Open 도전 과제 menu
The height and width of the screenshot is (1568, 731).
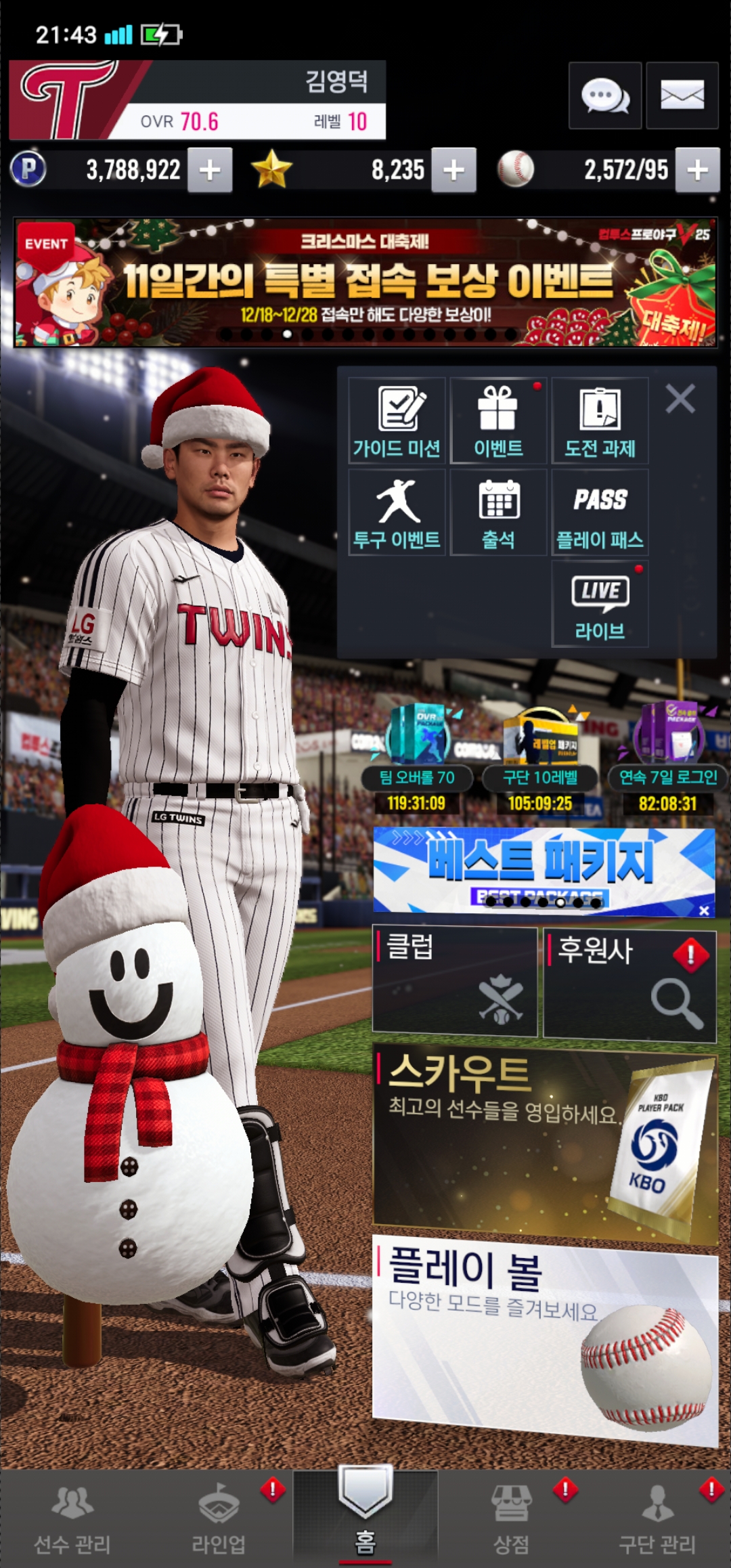[600, 421]
